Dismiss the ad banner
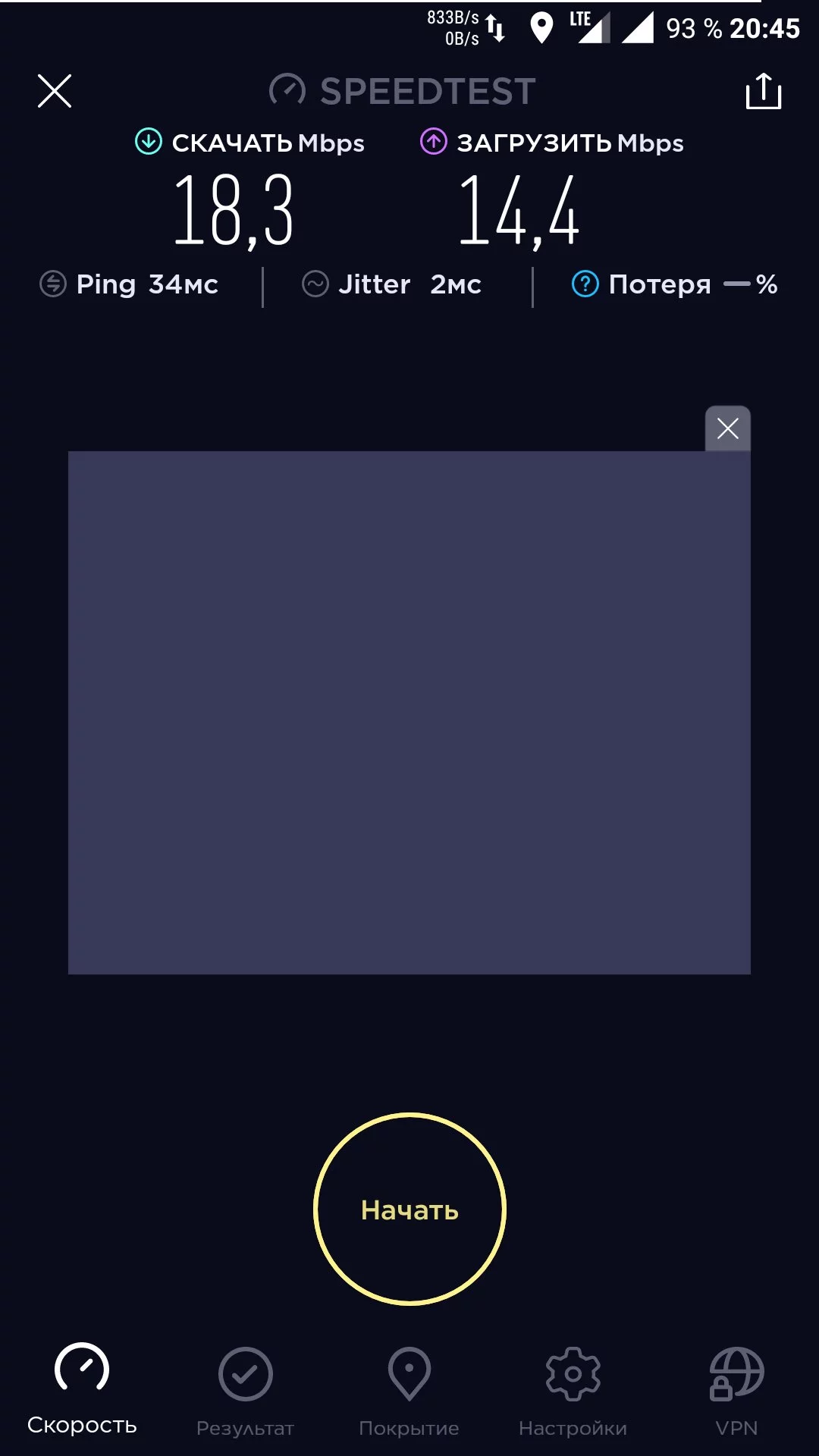 [727, 429]
